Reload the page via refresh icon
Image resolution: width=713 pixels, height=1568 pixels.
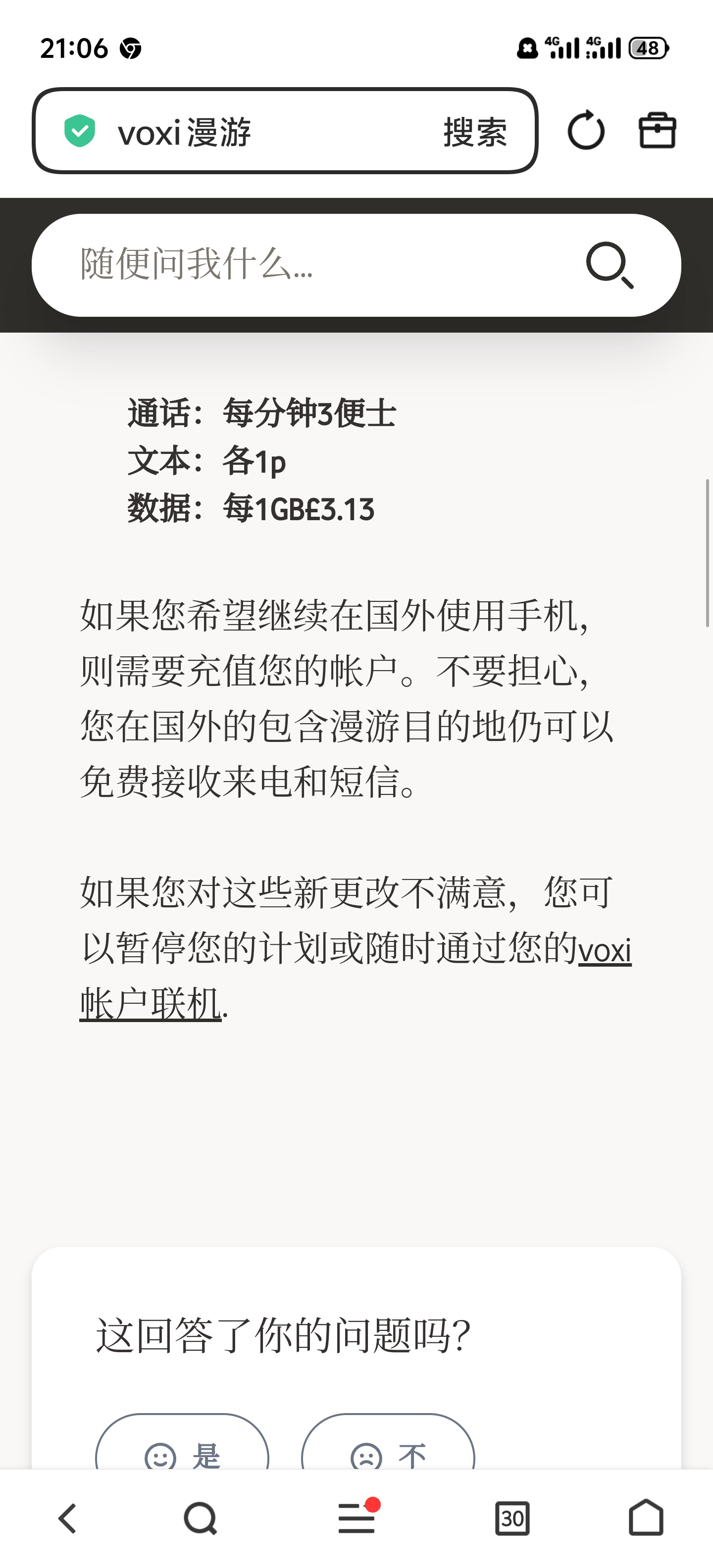[586, 130]
